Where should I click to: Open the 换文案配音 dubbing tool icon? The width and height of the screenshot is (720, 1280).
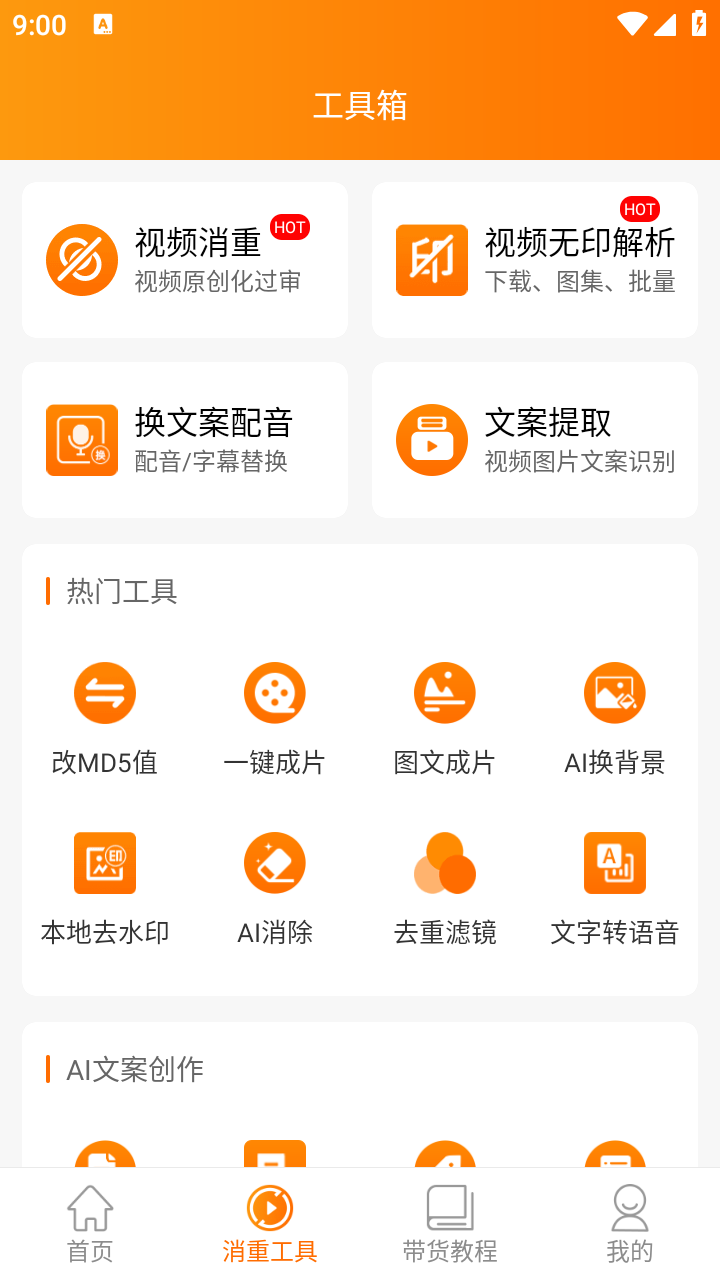point(81,440)
